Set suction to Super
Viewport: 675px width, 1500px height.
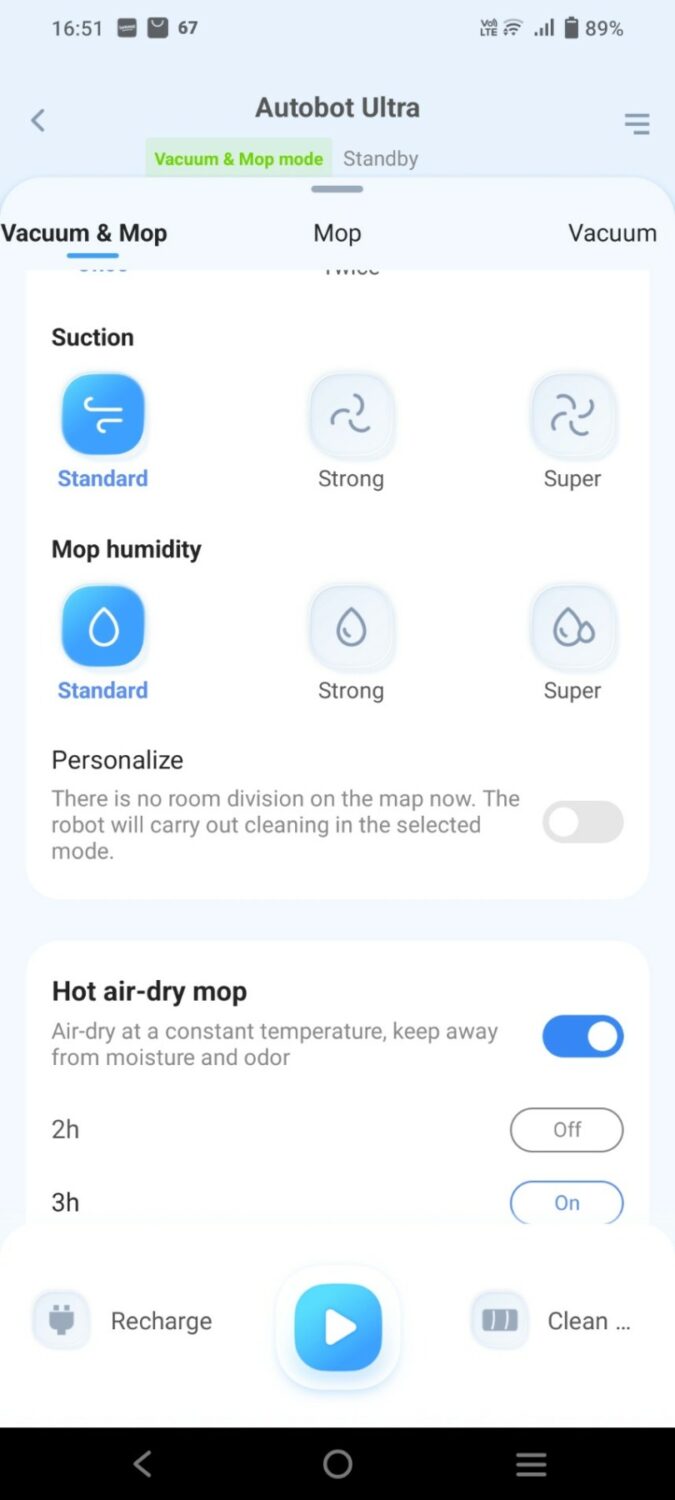click(x=572, y=414)
